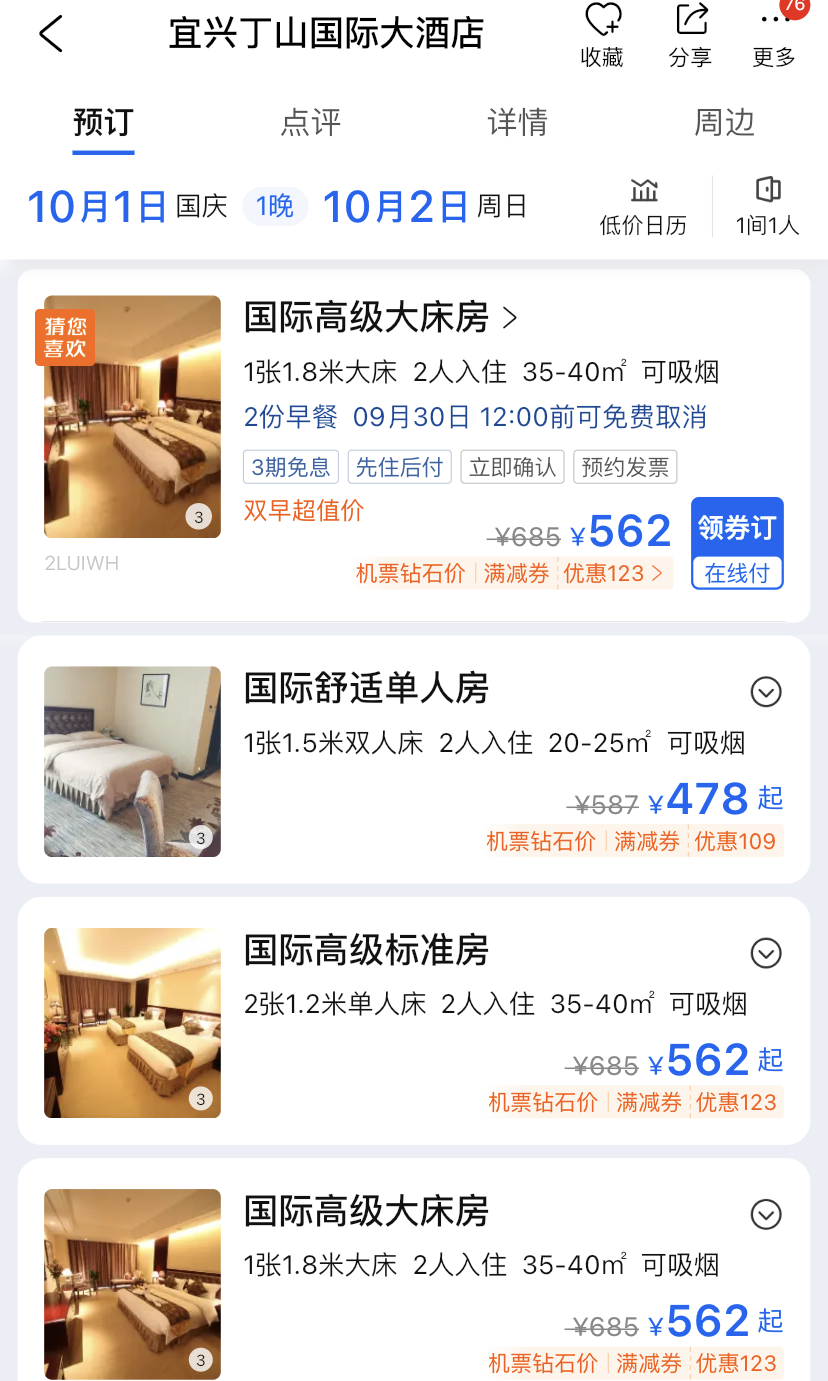Switch to the 详情 tab
The width and height of the screenshot is (828, 1381).
[x=517, y=123]
